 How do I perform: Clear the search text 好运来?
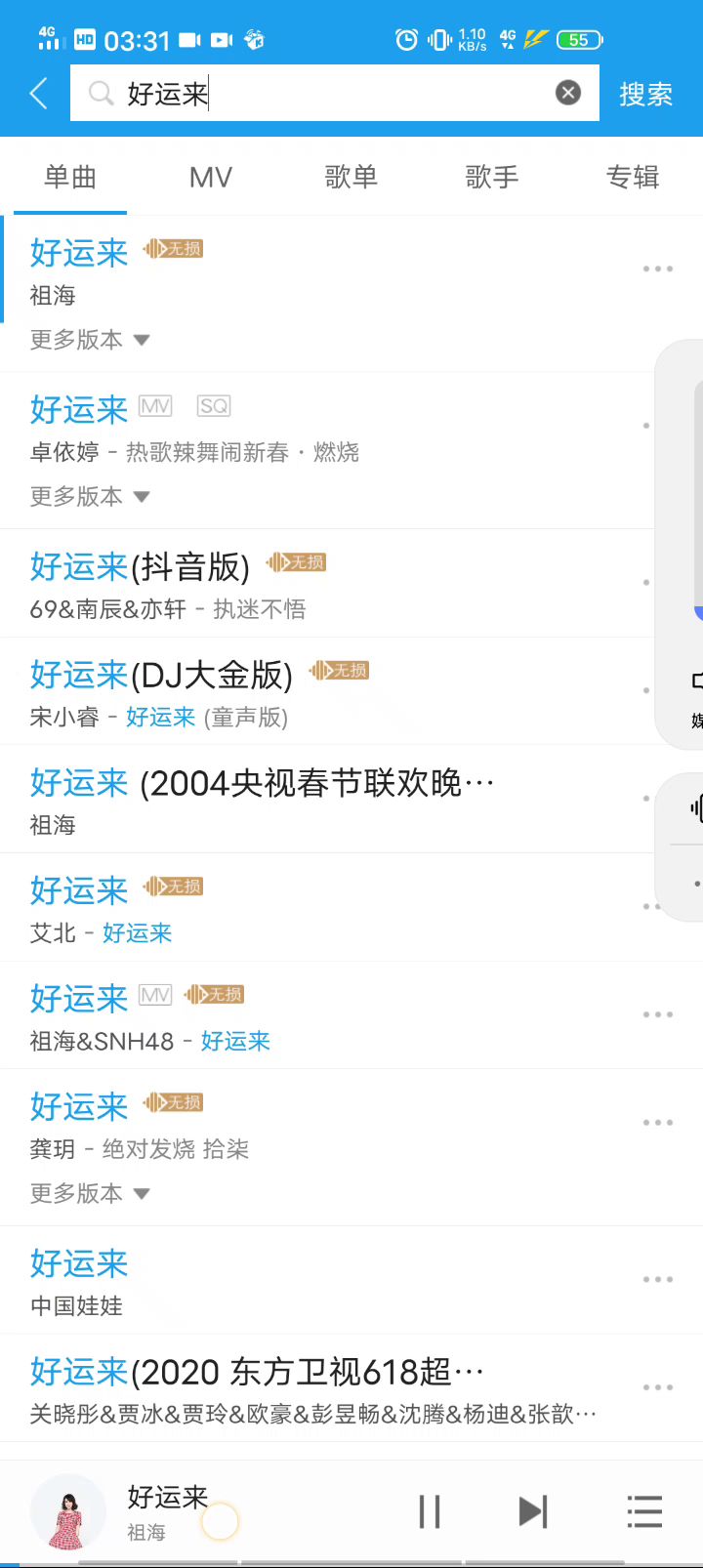(x=568, y=93)
